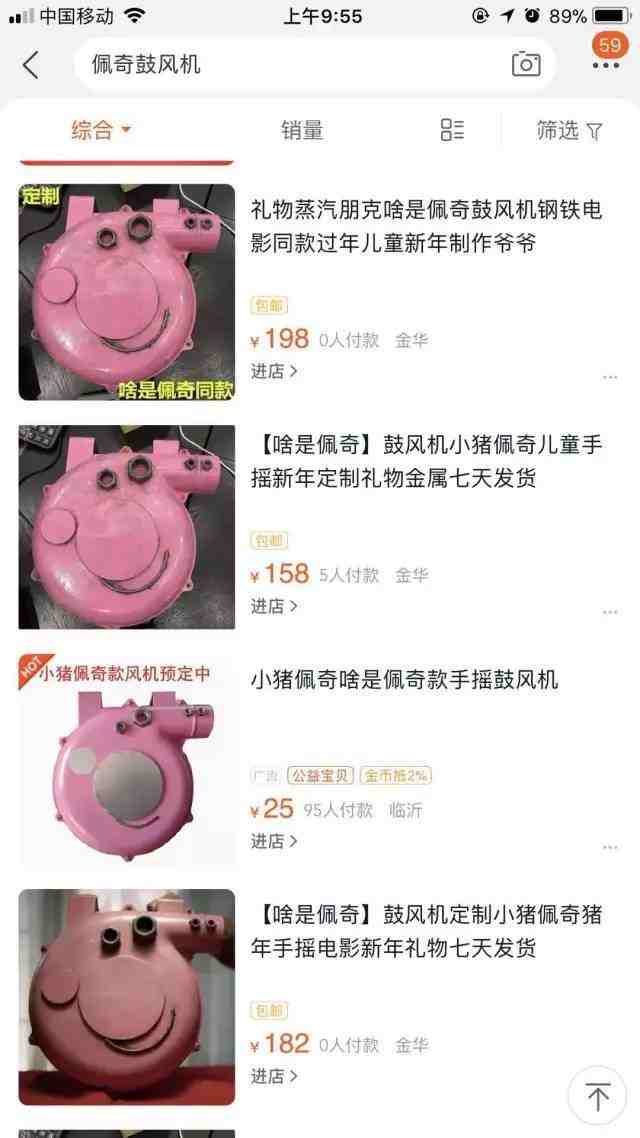Tap 进店 under the ¥182 item
This screenshot has height=1138, width=640.
click(274, 1076)
